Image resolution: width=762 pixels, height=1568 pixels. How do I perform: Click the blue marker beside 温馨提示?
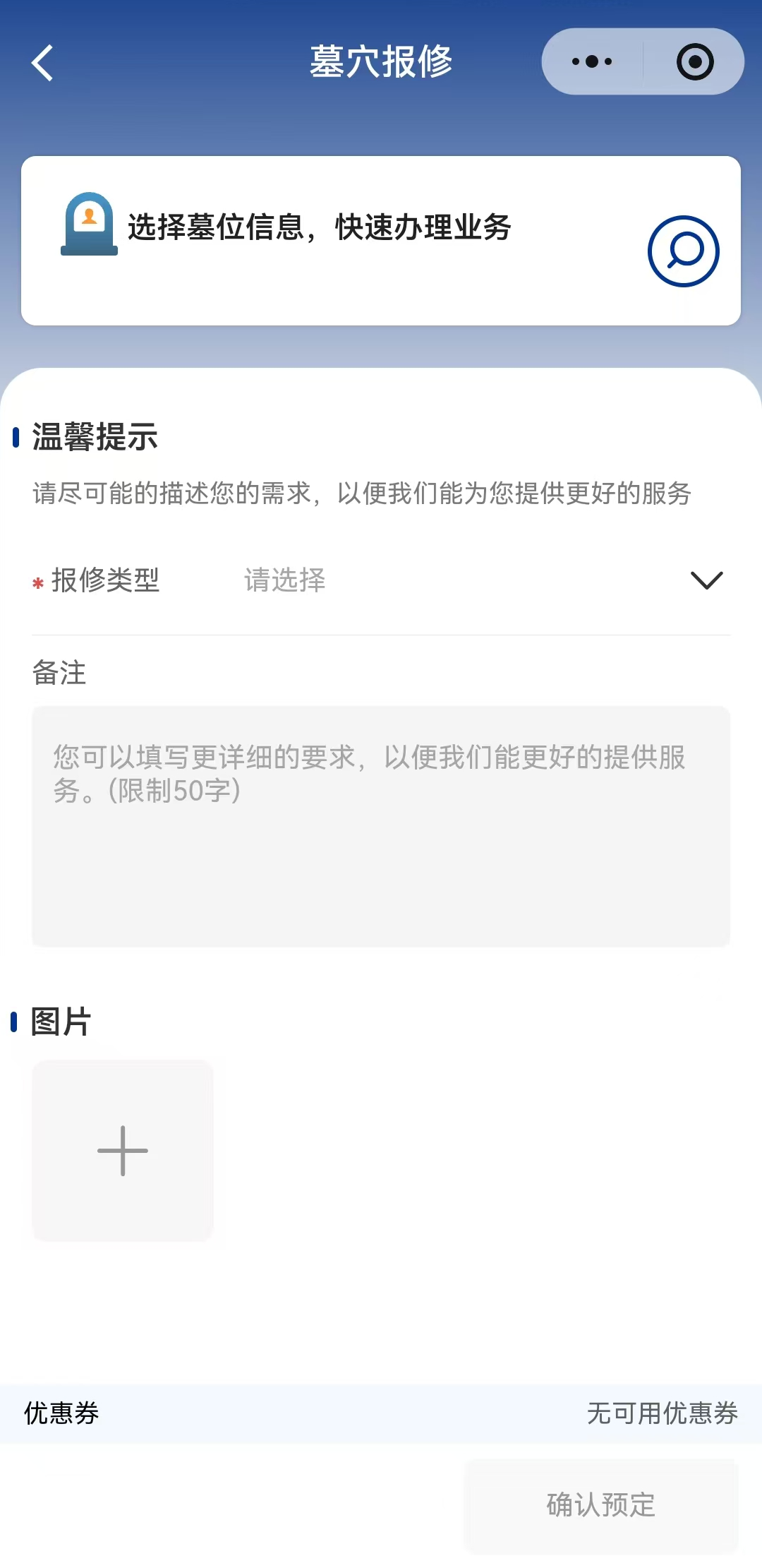(x=16, y=438)
